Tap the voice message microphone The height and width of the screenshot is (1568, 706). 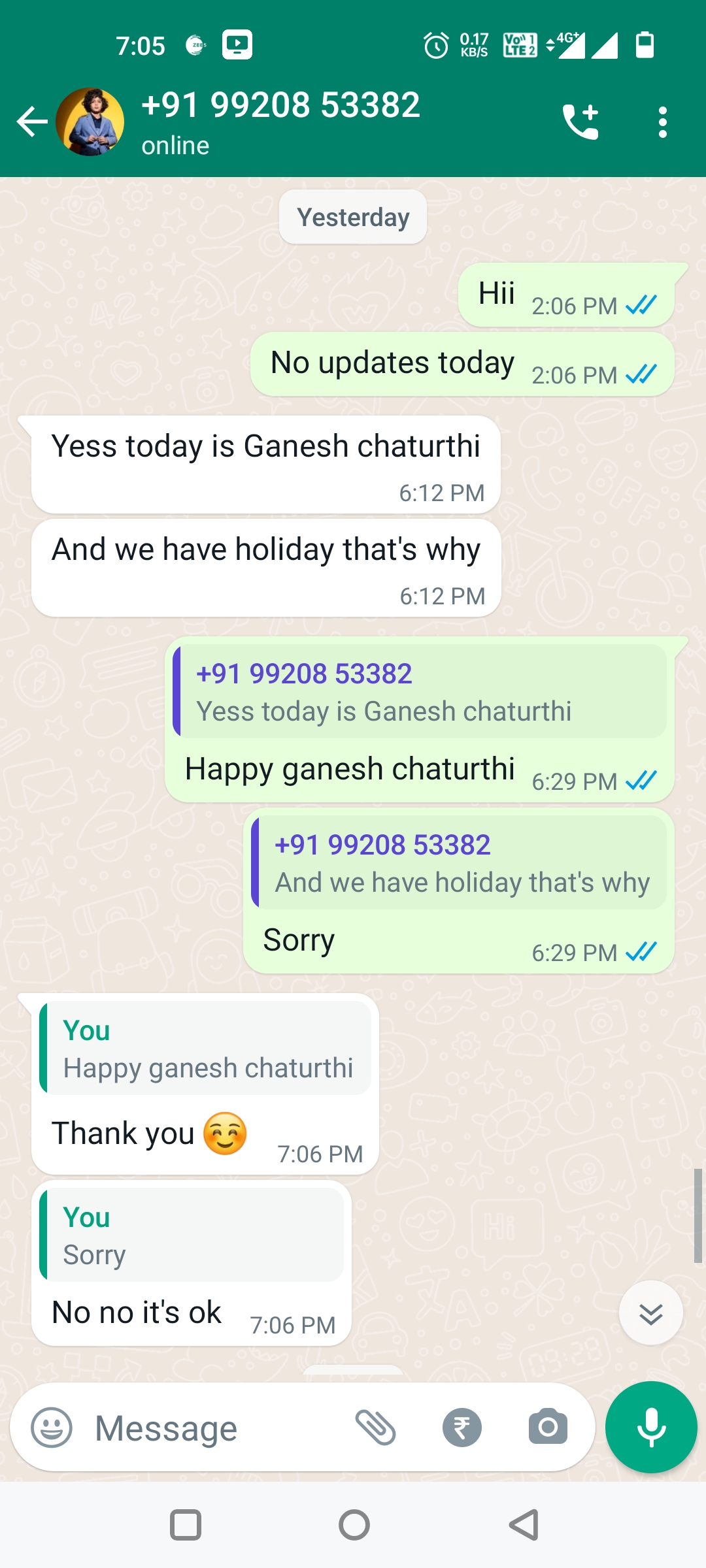click(x=651, y=1428)
